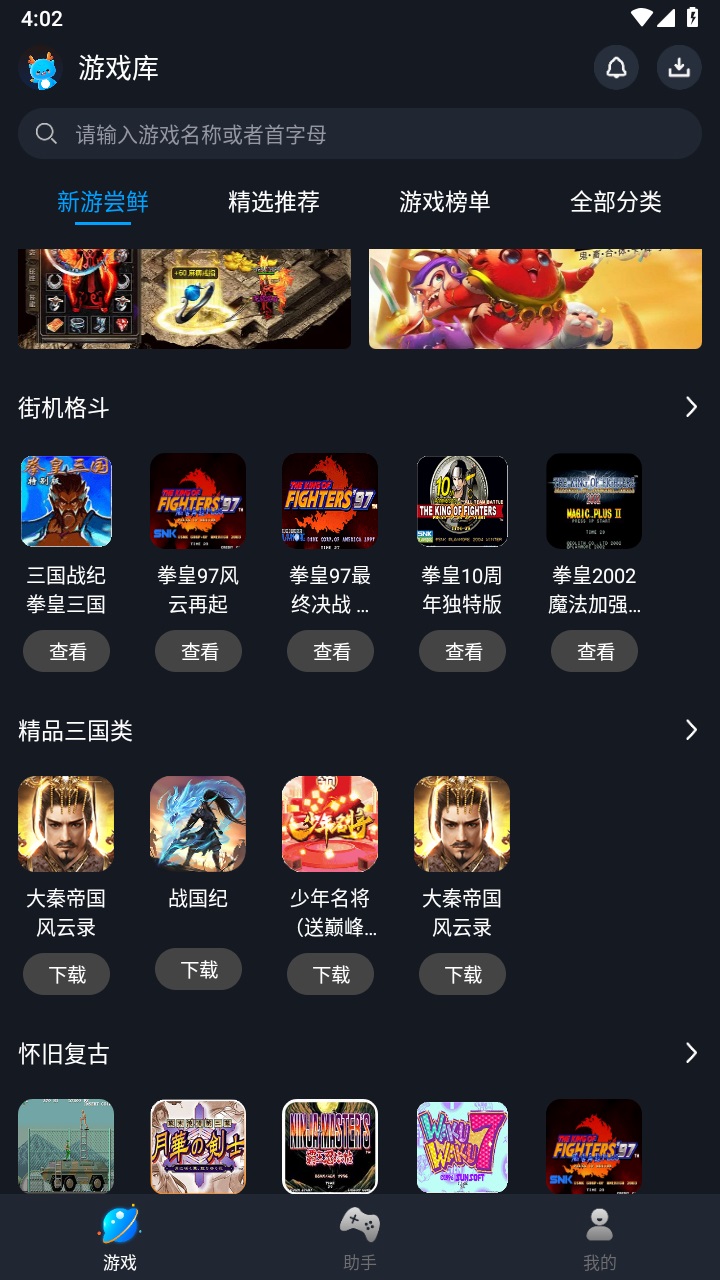Tap the search magnifier icon
Screen dimensions: 720x1280
[x=45, y=133]
